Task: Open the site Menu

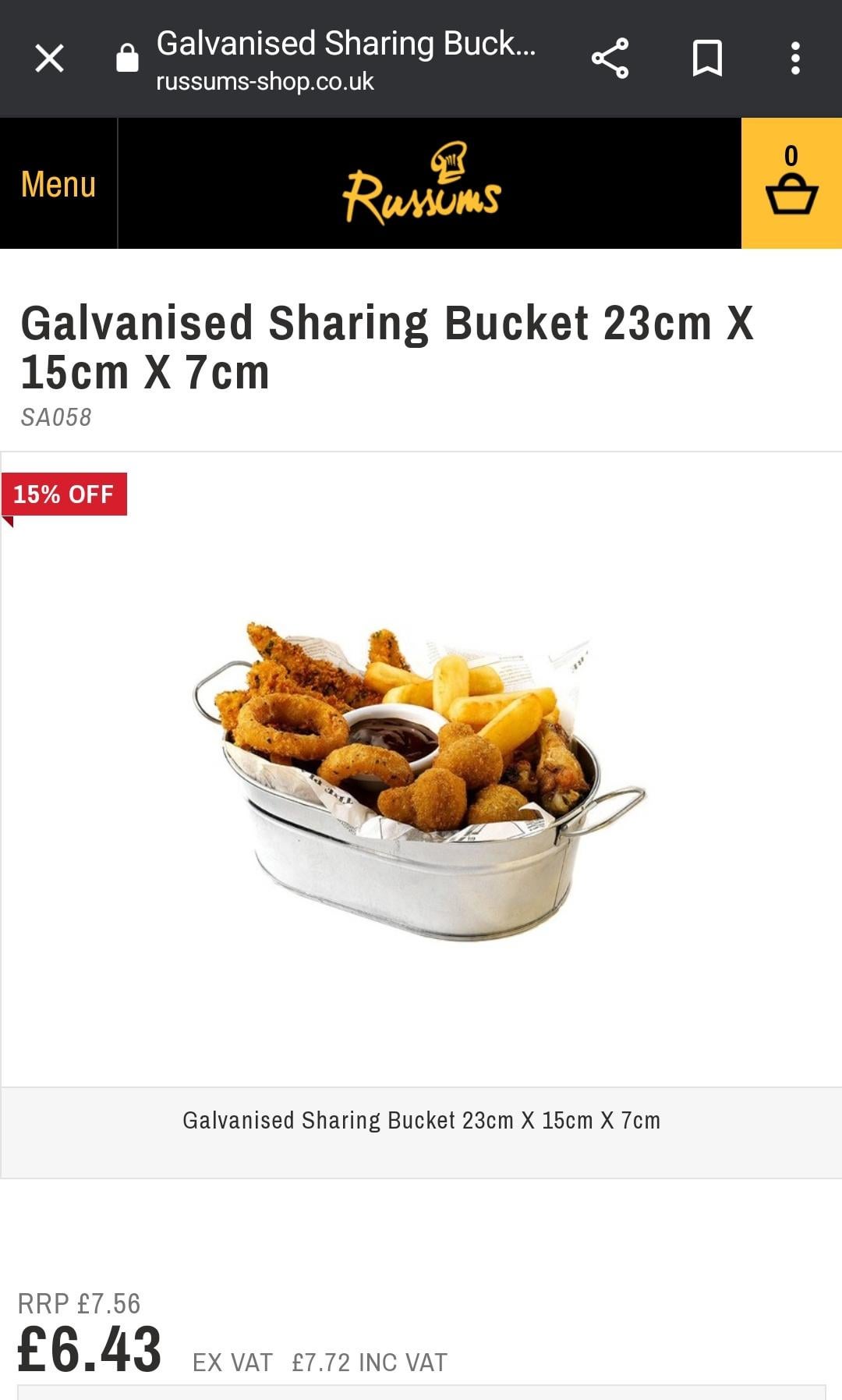Action: tap(58, 184)
